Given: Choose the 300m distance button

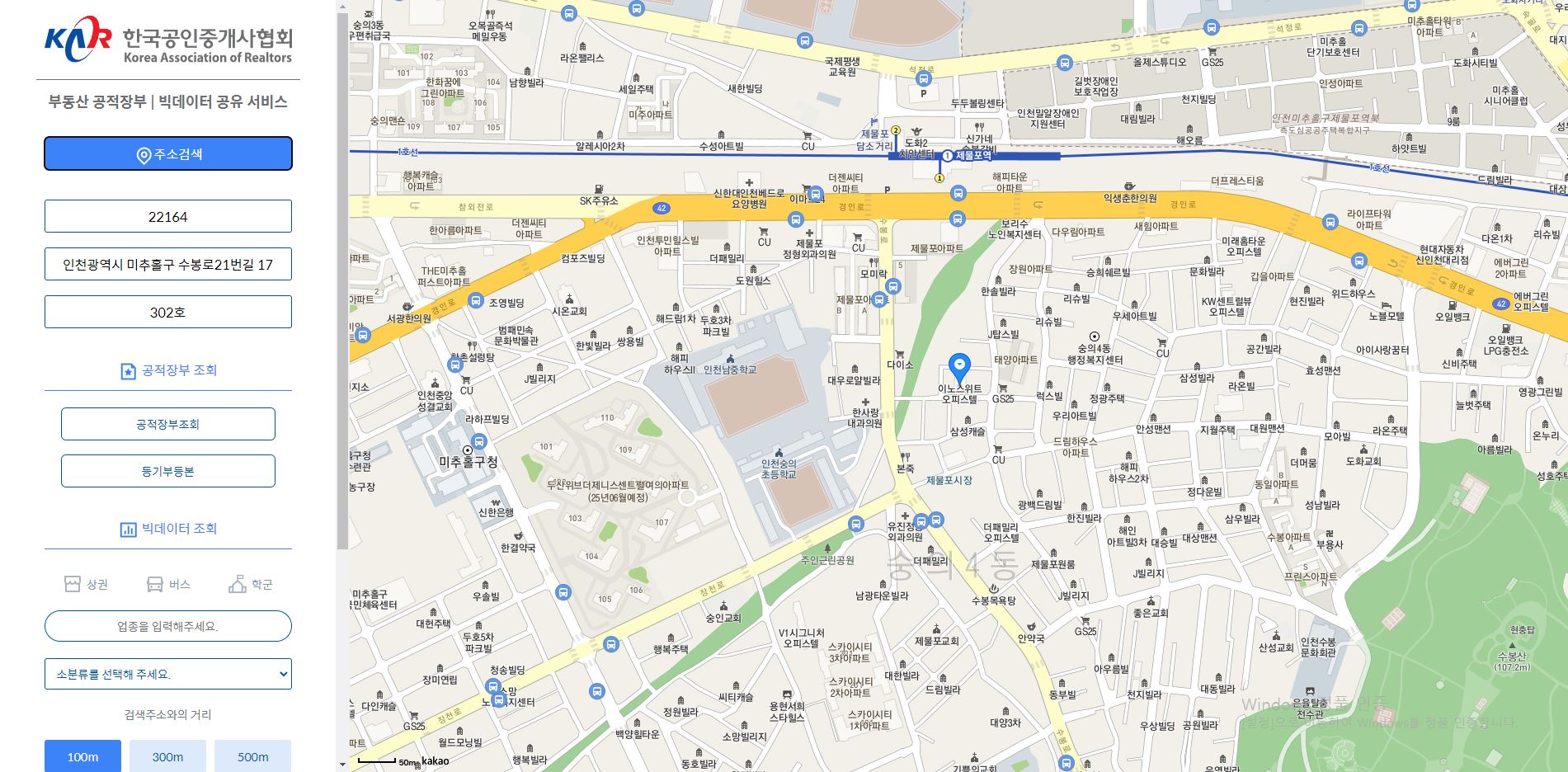Looking at the screenshot, I should pos(167,756).
